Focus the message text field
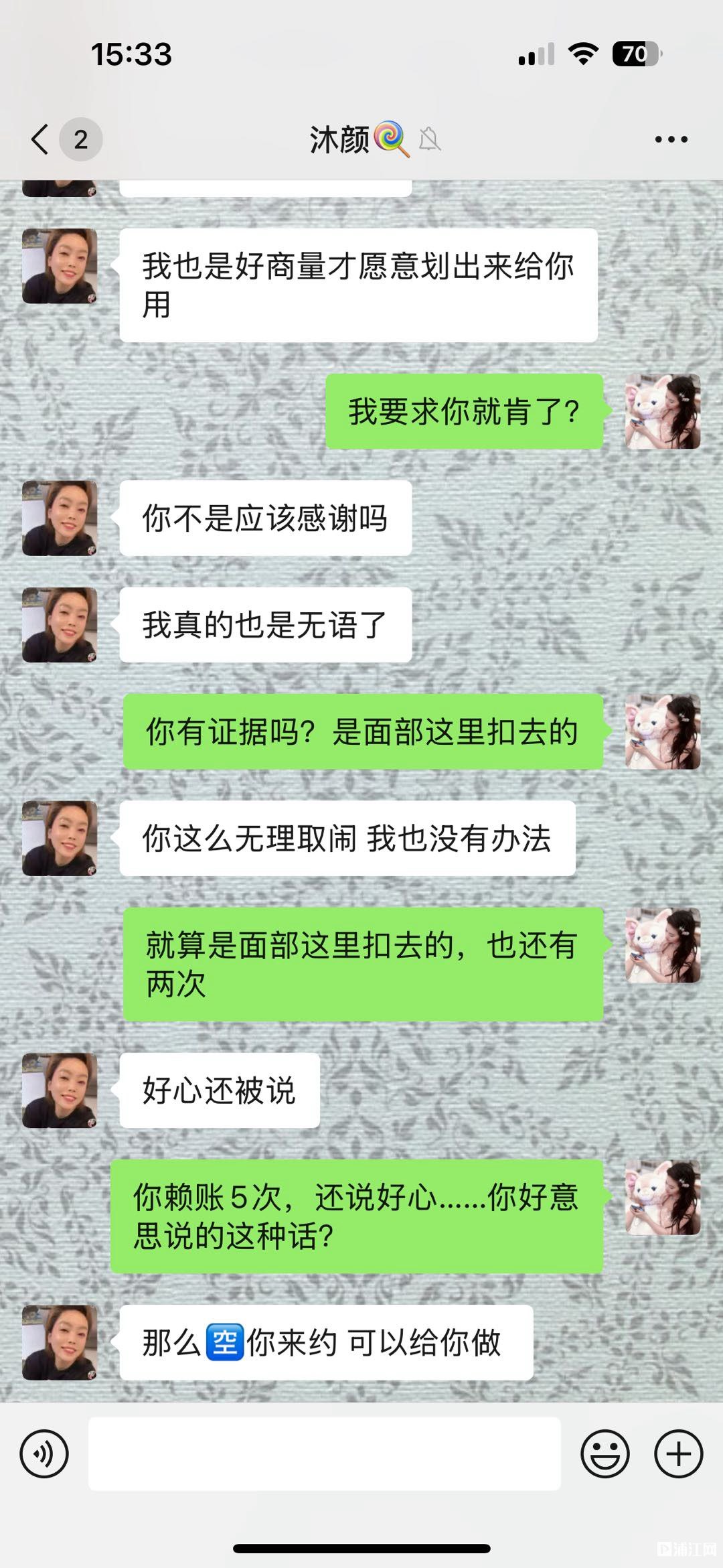The width and height of the screenshot is (723, 1568). (324, 1453)
